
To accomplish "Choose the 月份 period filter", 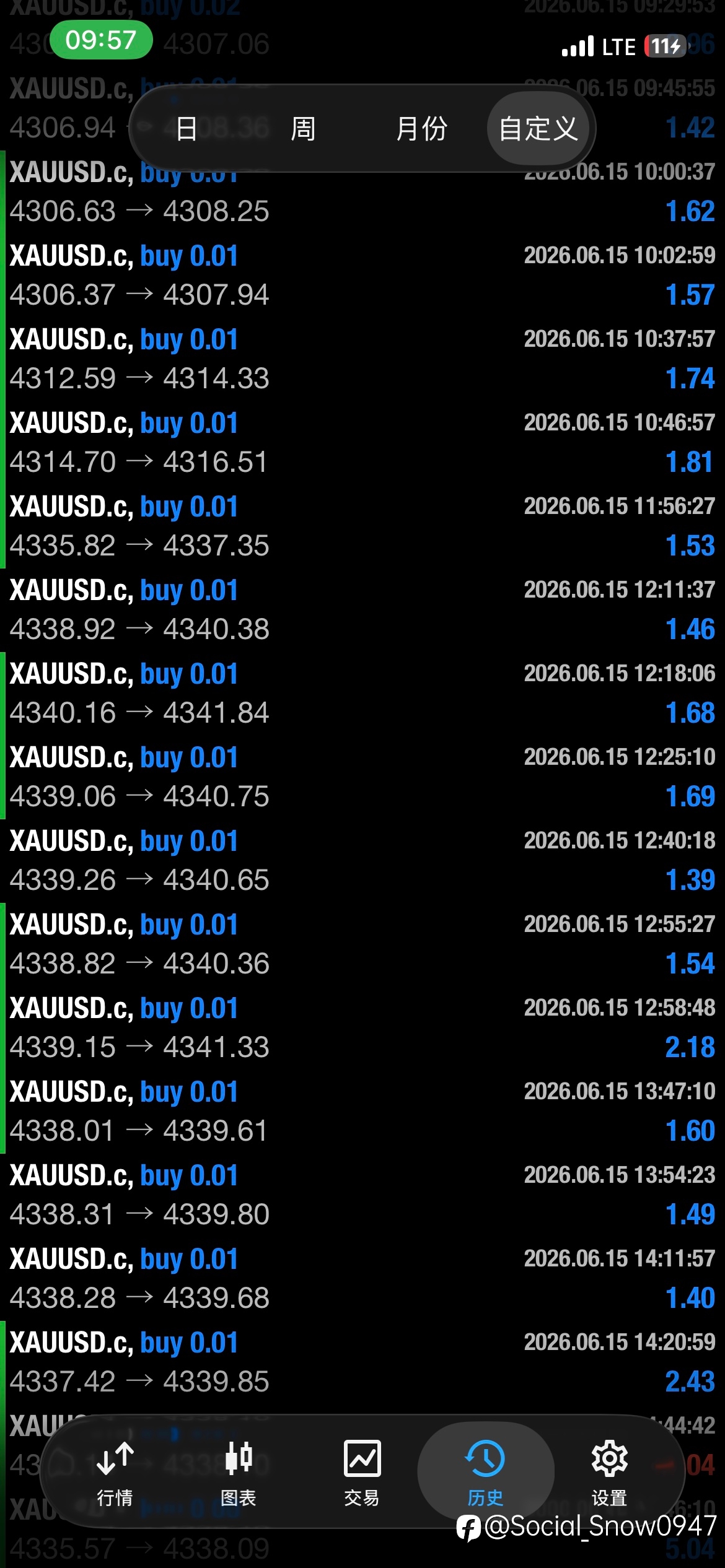I will coord(421,129).
